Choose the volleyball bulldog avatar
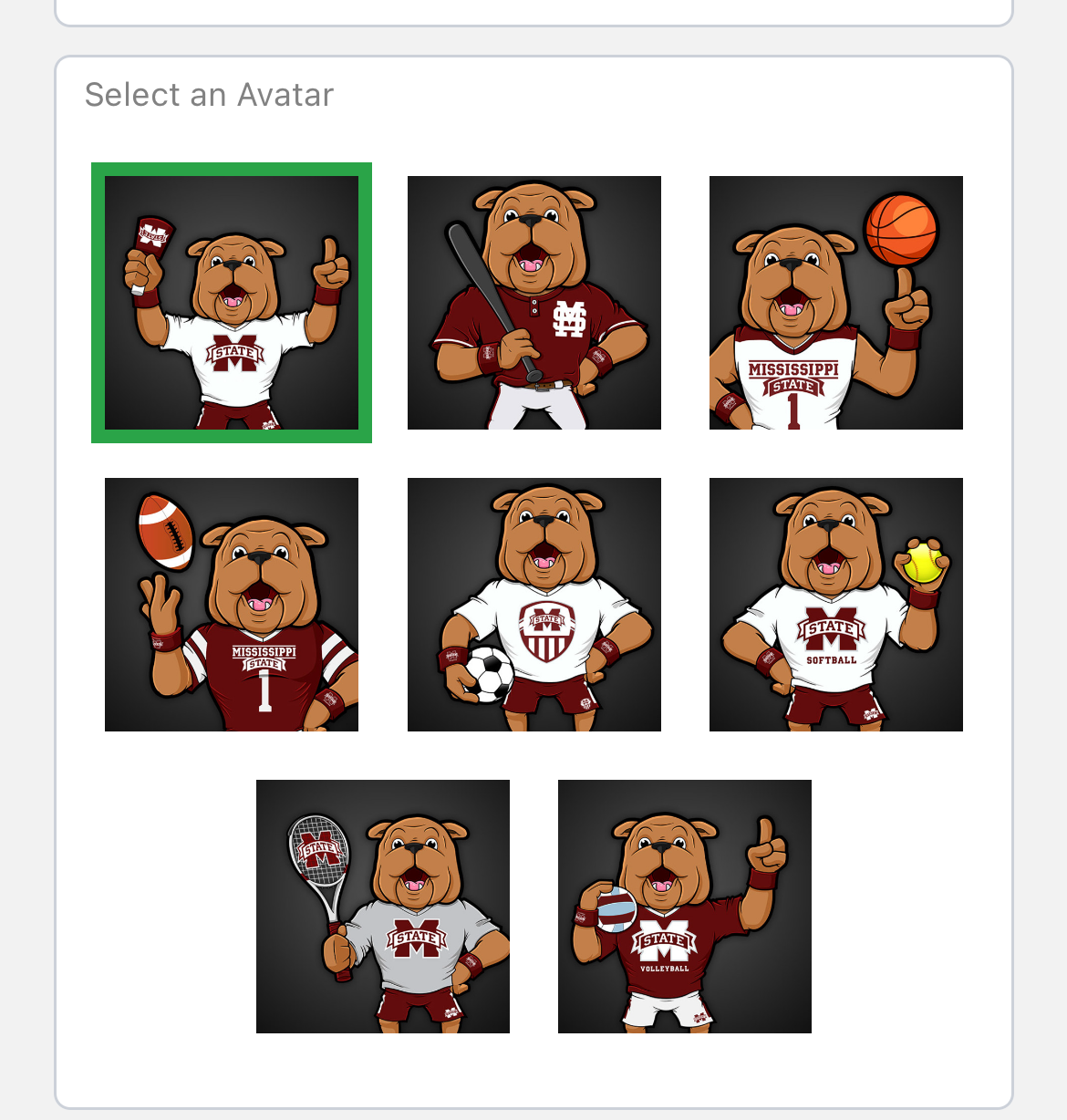The height and width of the screenshot is (1120, 1067). [x=685, y=907]
